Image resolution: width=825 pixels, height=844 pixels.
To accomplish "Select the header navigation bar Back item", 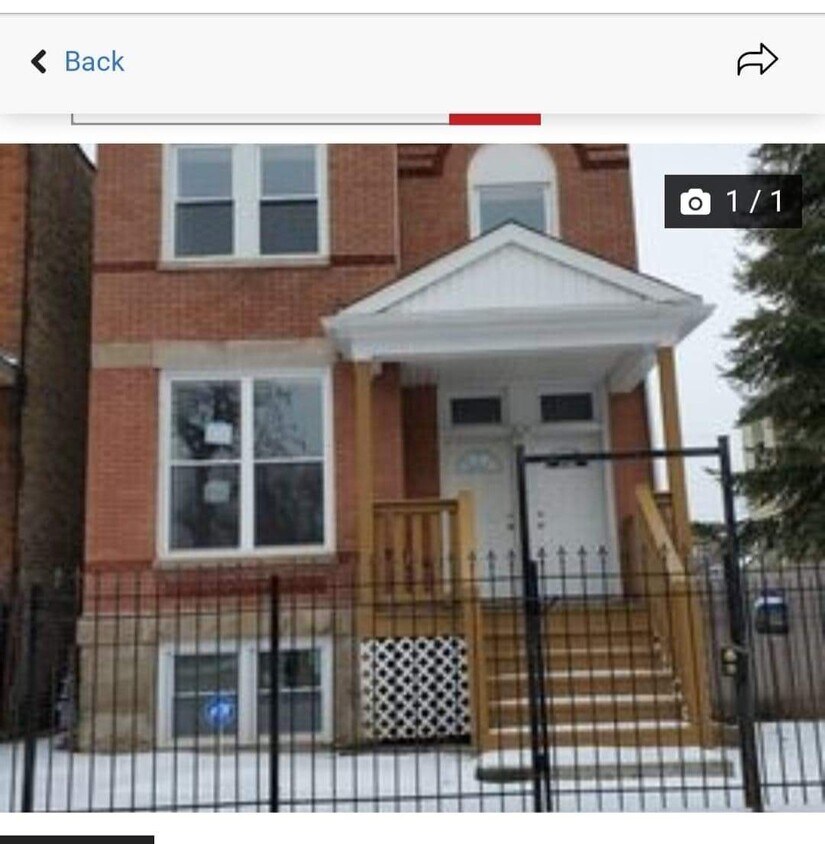I will 75,61.
